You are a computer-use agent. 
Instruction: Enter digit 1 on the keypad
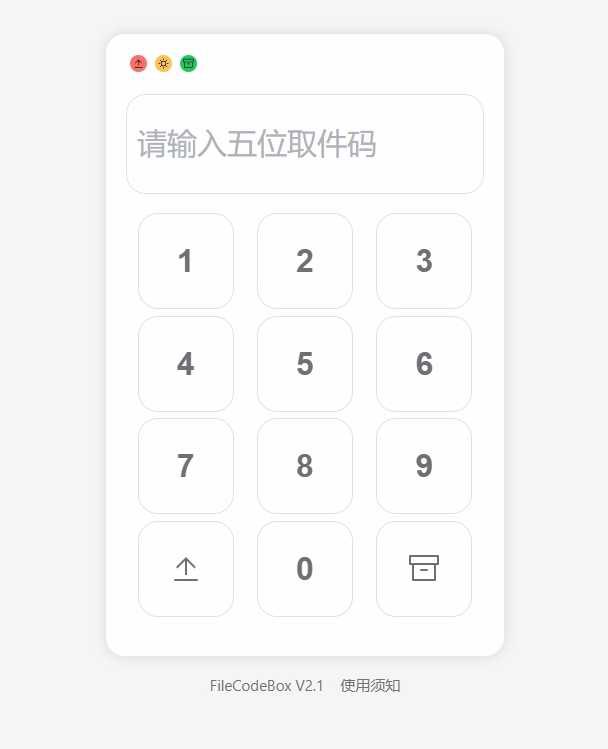tap(186, 261)
